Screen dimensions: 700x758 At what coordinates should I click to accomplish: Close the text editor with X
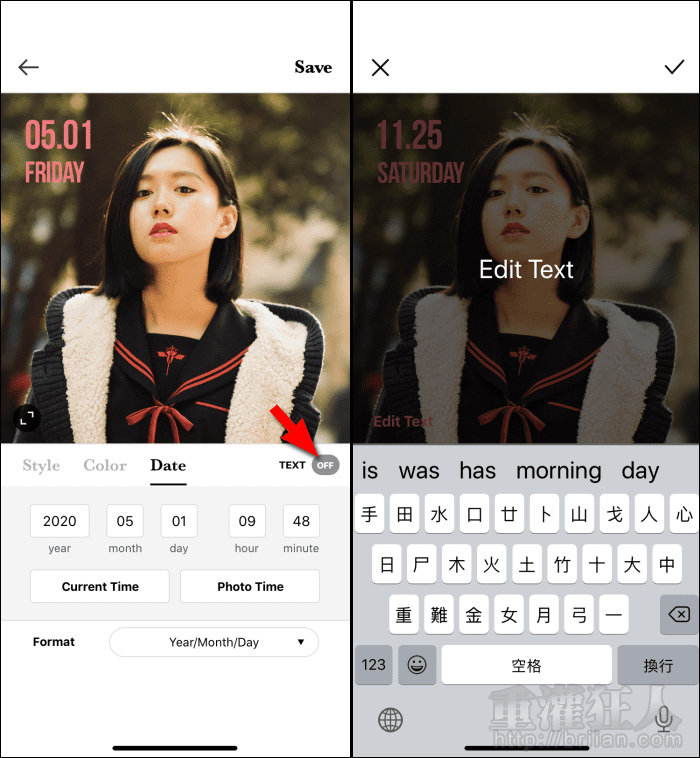point(380,67)
